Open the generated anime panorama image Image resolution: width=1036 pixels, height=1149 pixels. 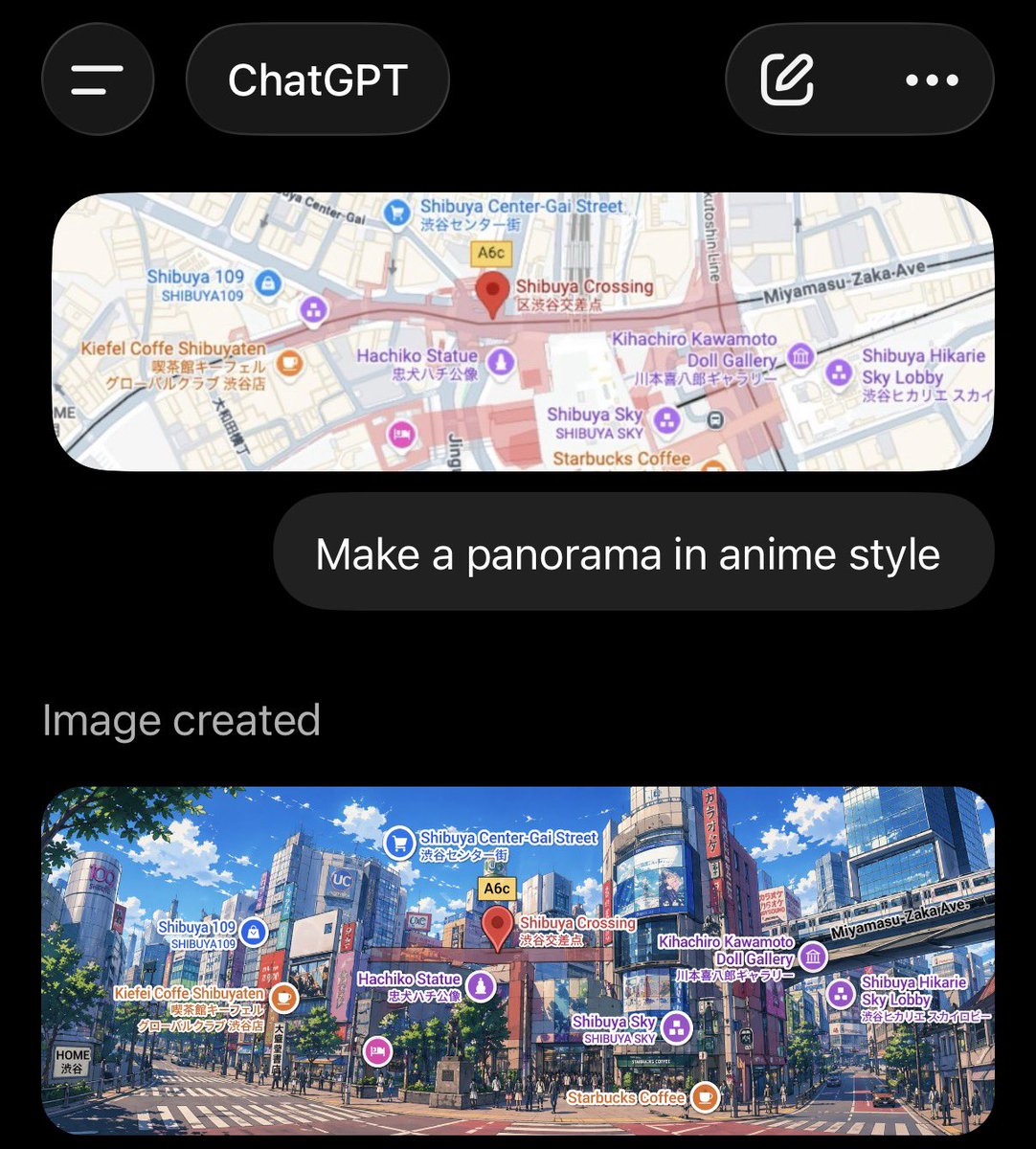tap(518, 960)
